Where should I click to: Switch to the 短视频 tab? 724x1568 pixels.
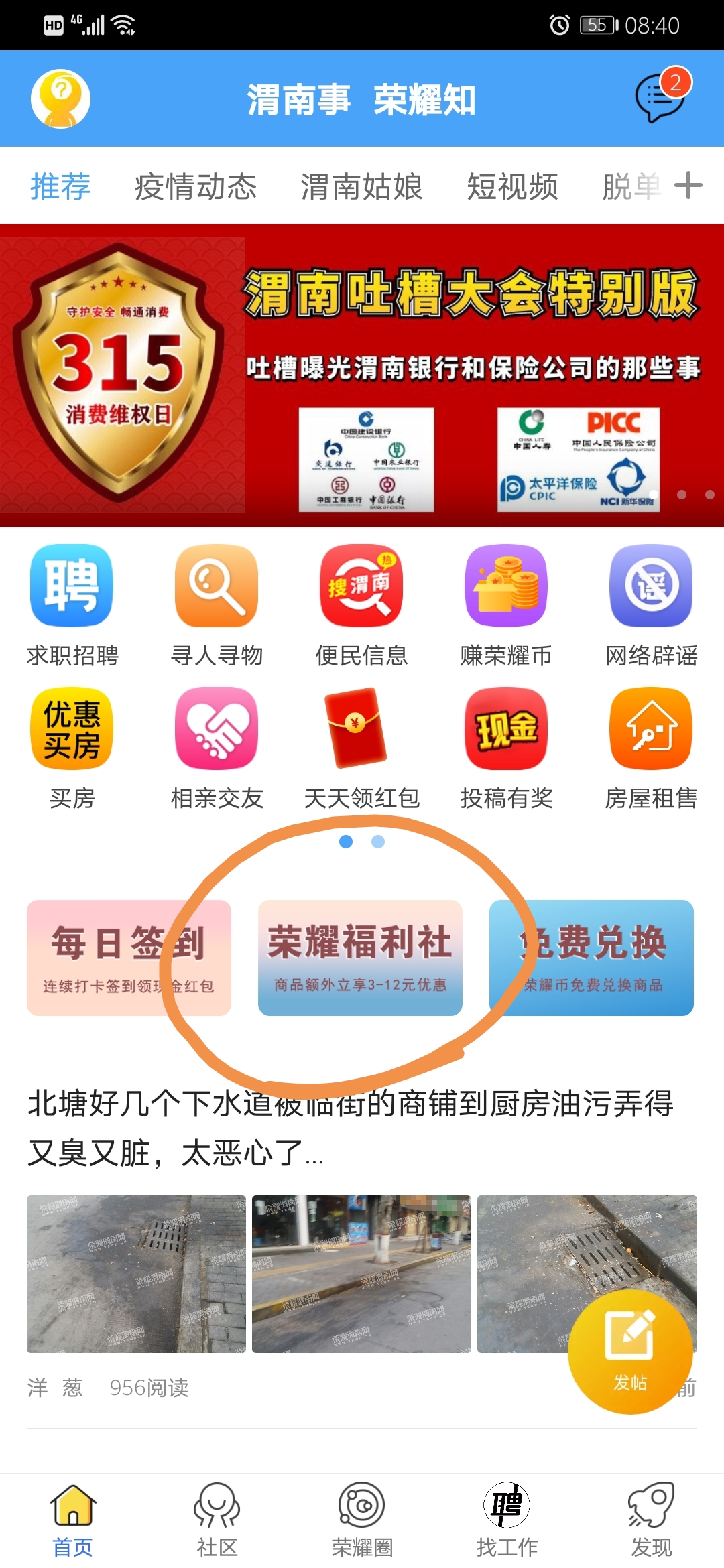(512, 186)
